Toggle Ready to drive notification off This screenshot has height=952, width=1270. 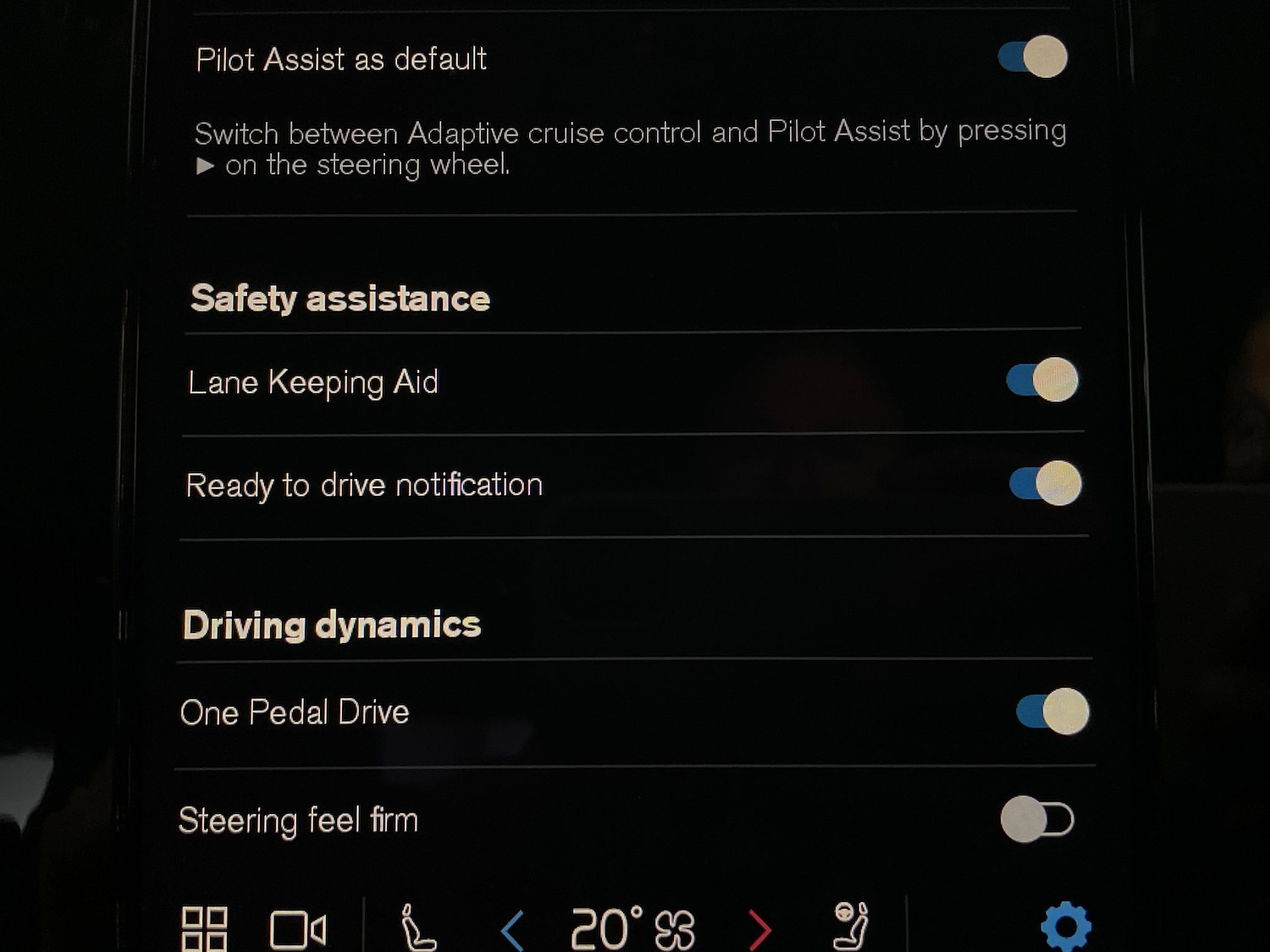(1045, 483)
